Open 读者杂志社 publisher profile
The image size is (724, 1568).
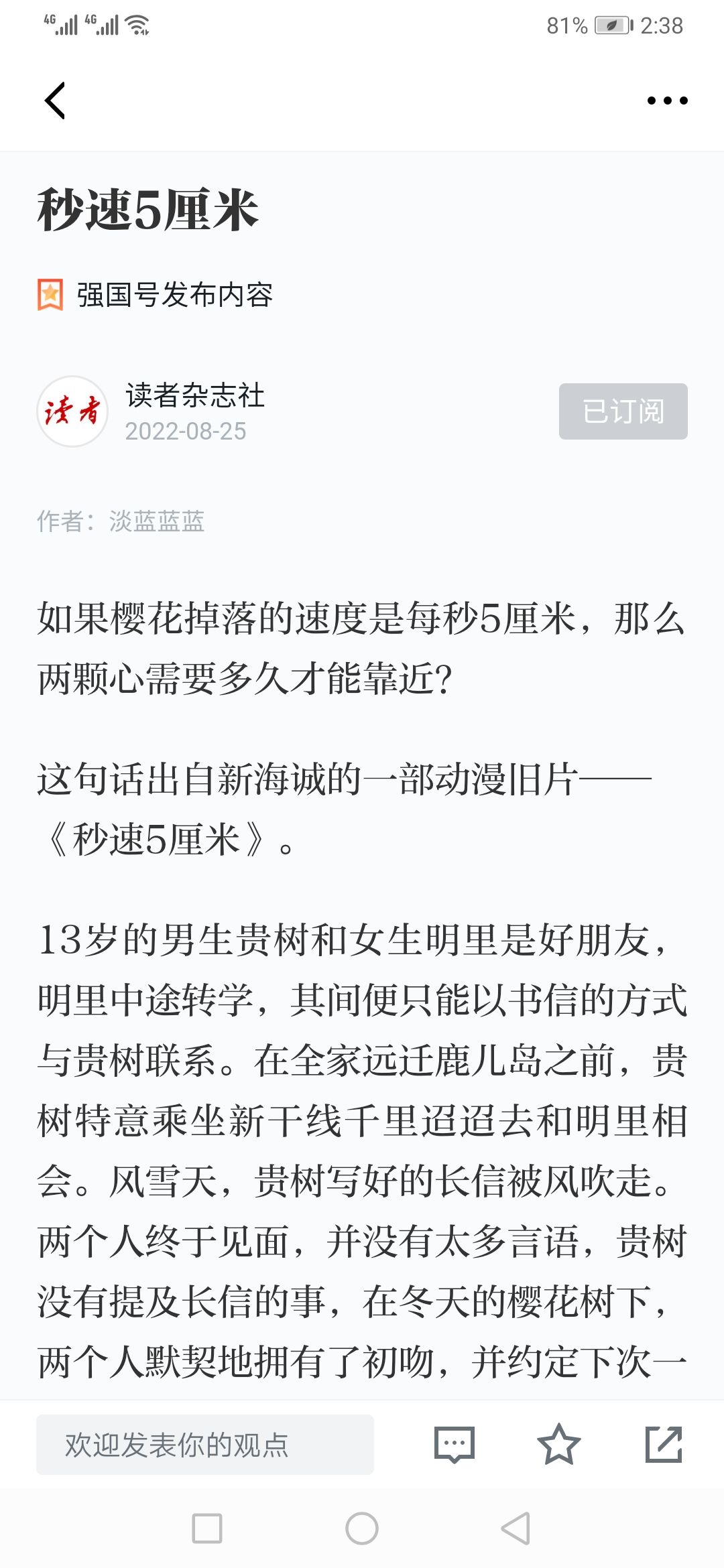(194, 395)
